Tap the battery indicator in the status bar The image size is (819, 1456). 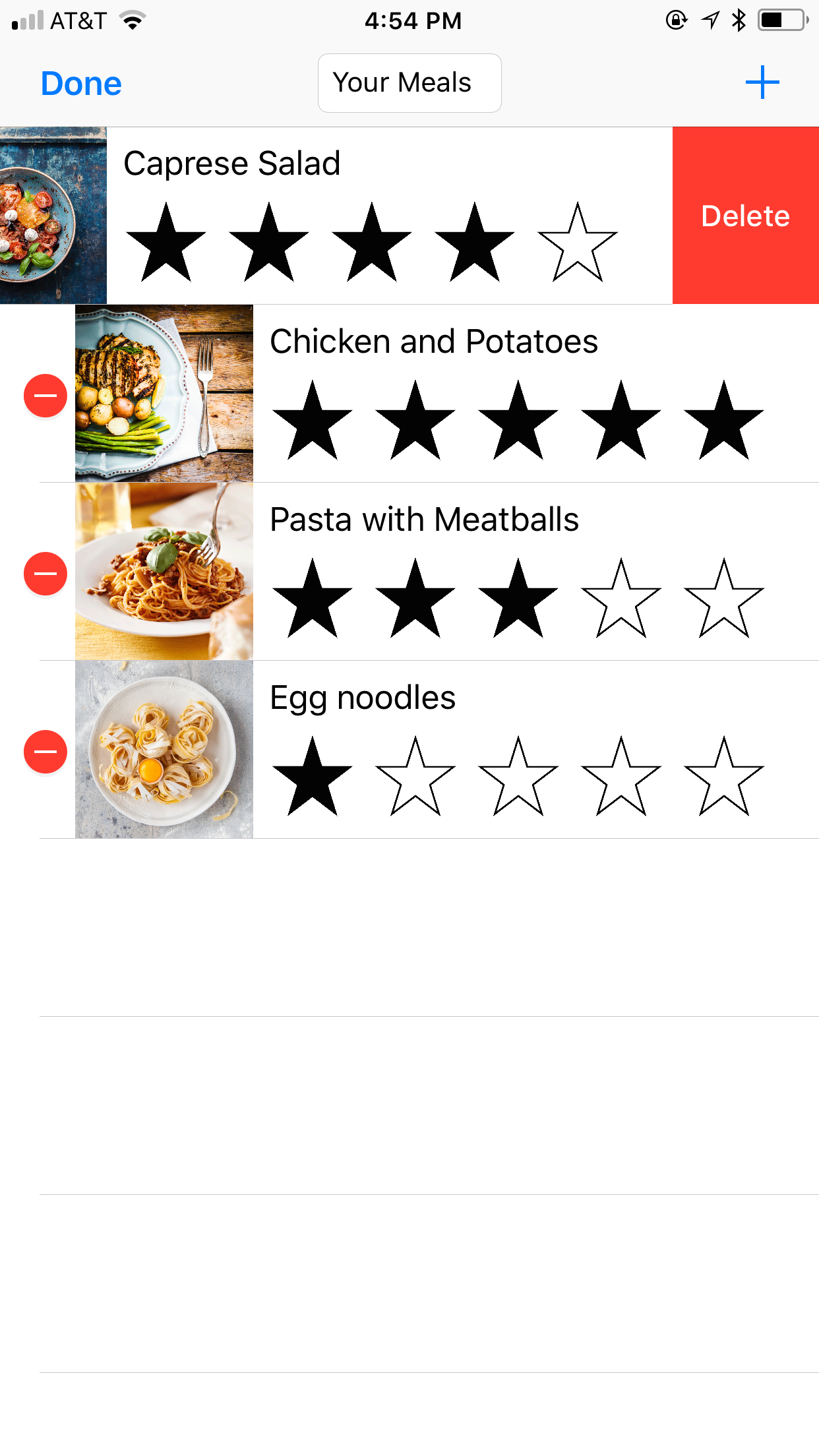(x=781, y=20)
